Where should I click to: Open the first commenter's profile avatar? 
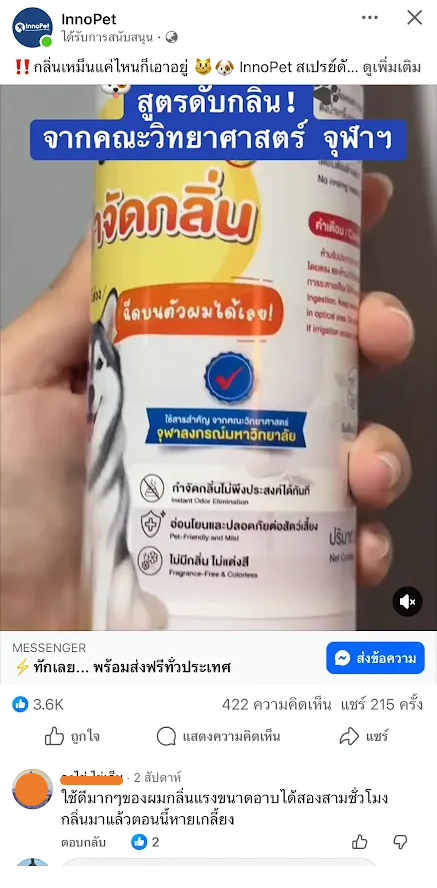pos(32,789)
